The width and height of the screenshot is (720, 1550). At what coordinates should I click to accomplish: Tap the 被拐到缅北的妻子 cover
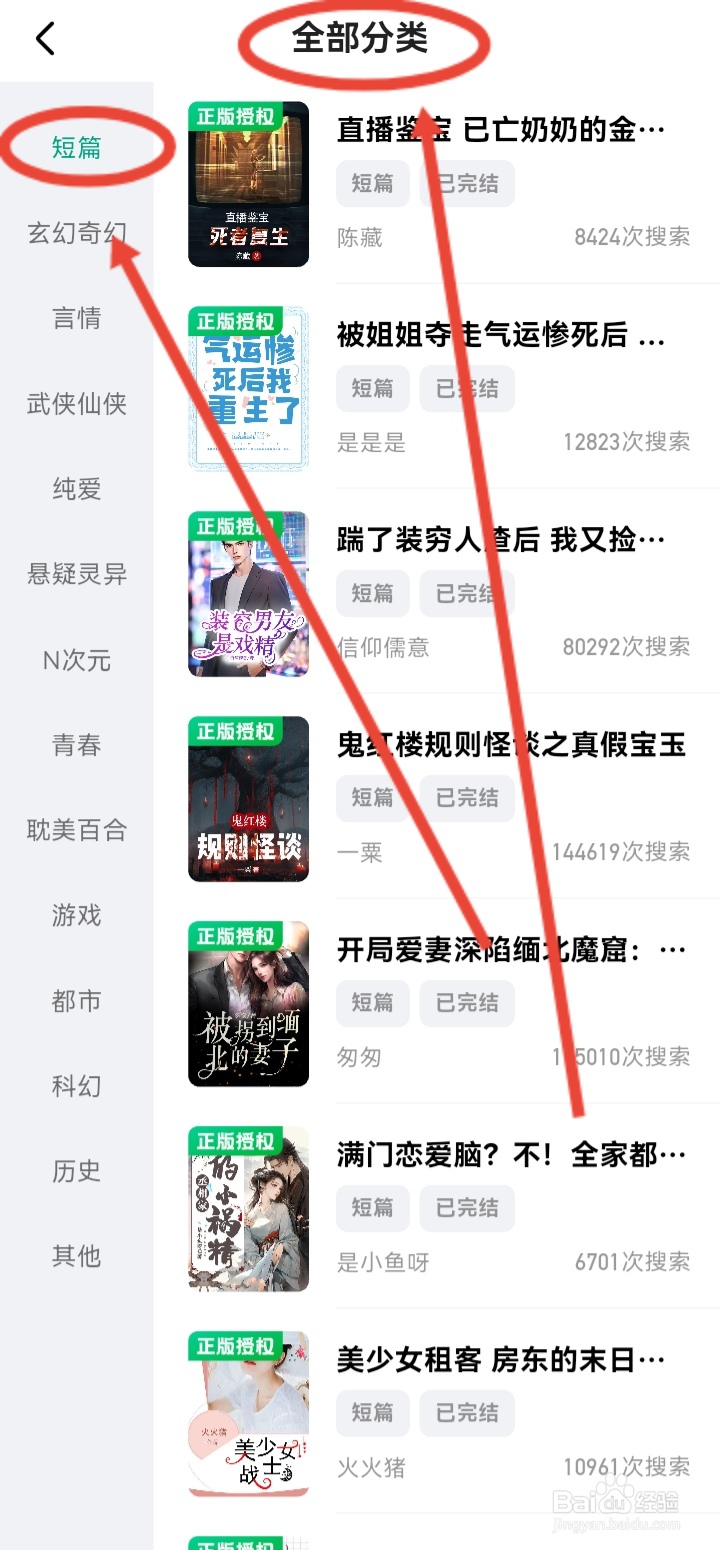coord(247,1003)
